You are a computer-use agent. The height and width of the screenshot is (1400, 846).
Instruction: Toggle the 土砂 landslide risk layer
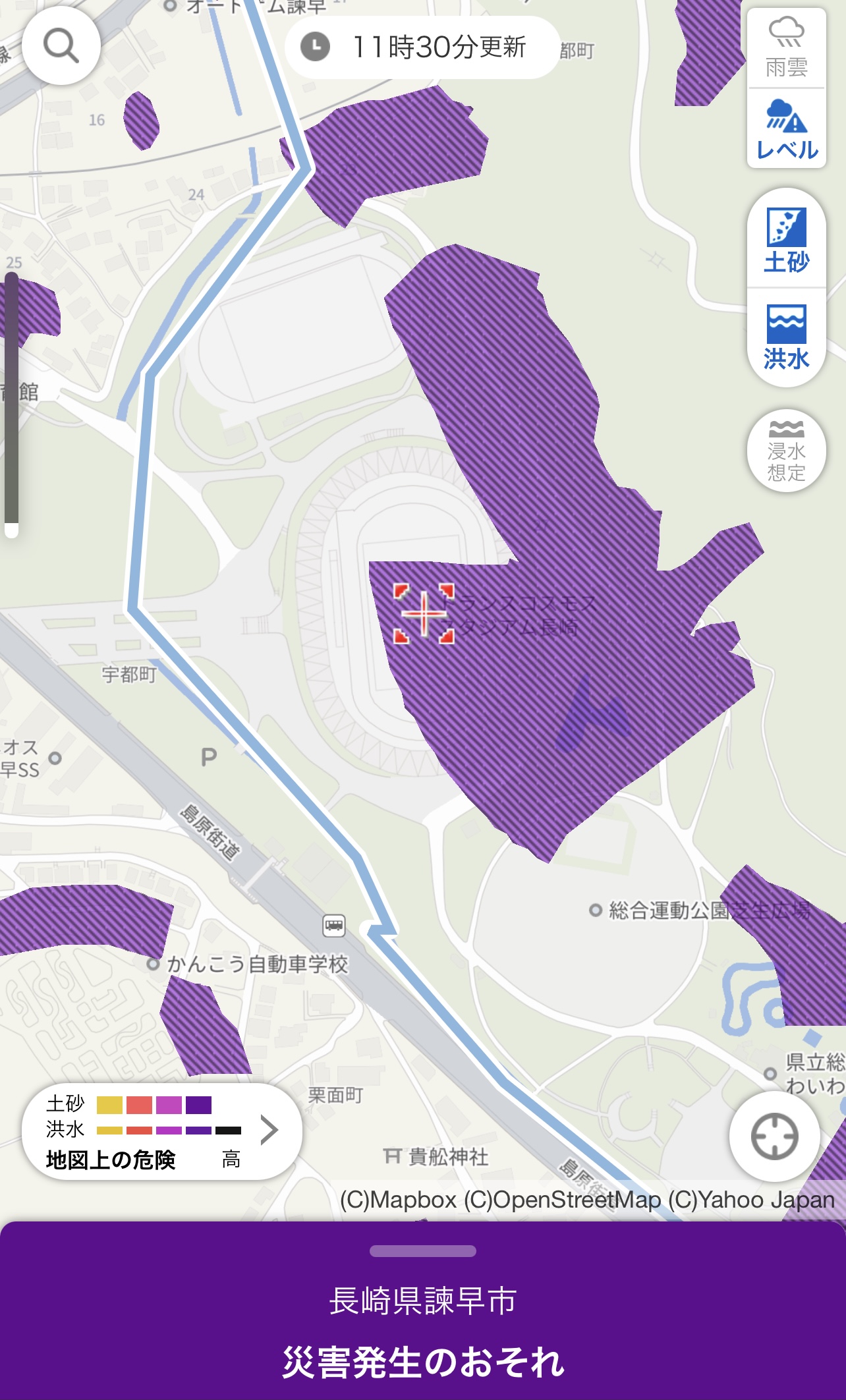786,240
